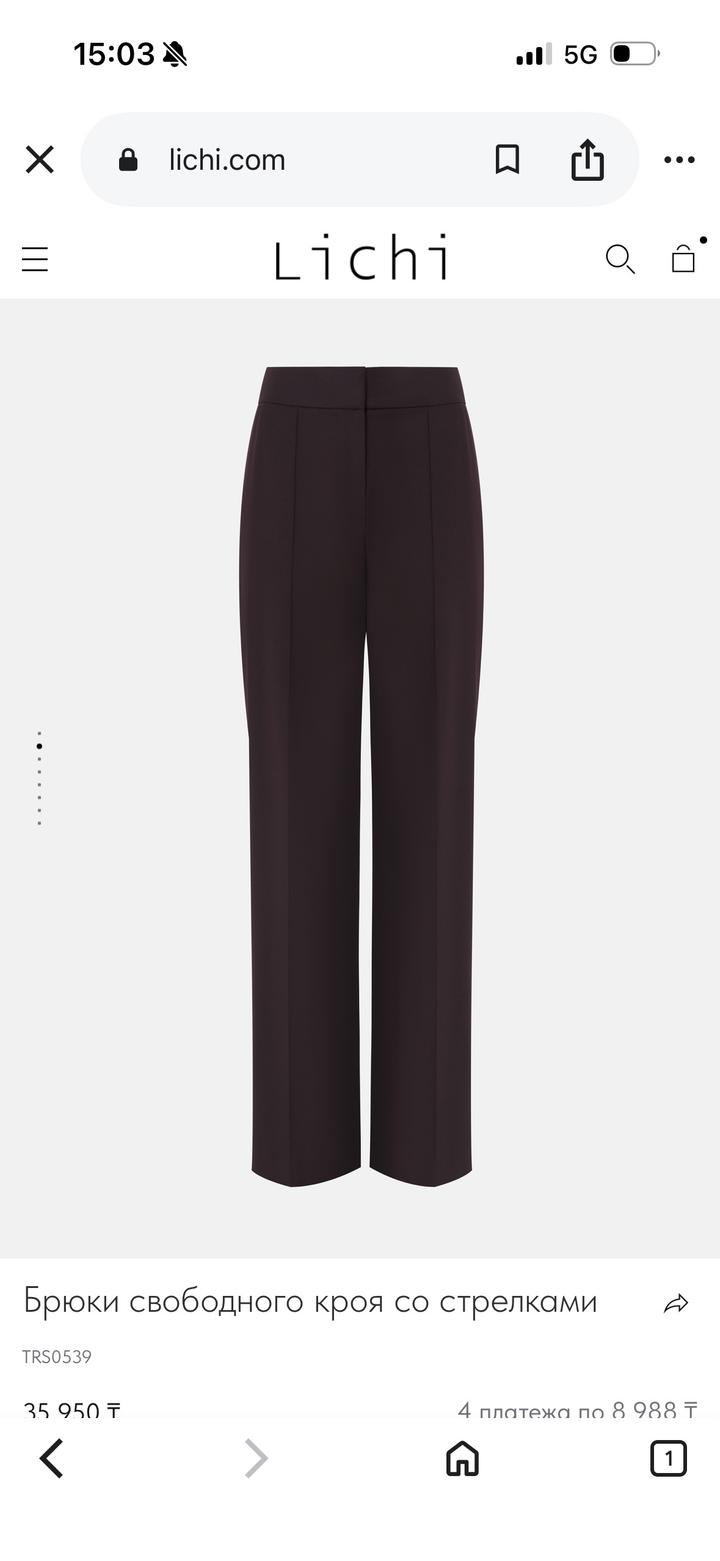Open the shopping bag
The height and width of the screenshot is (1561, 720).
[683, 259]
